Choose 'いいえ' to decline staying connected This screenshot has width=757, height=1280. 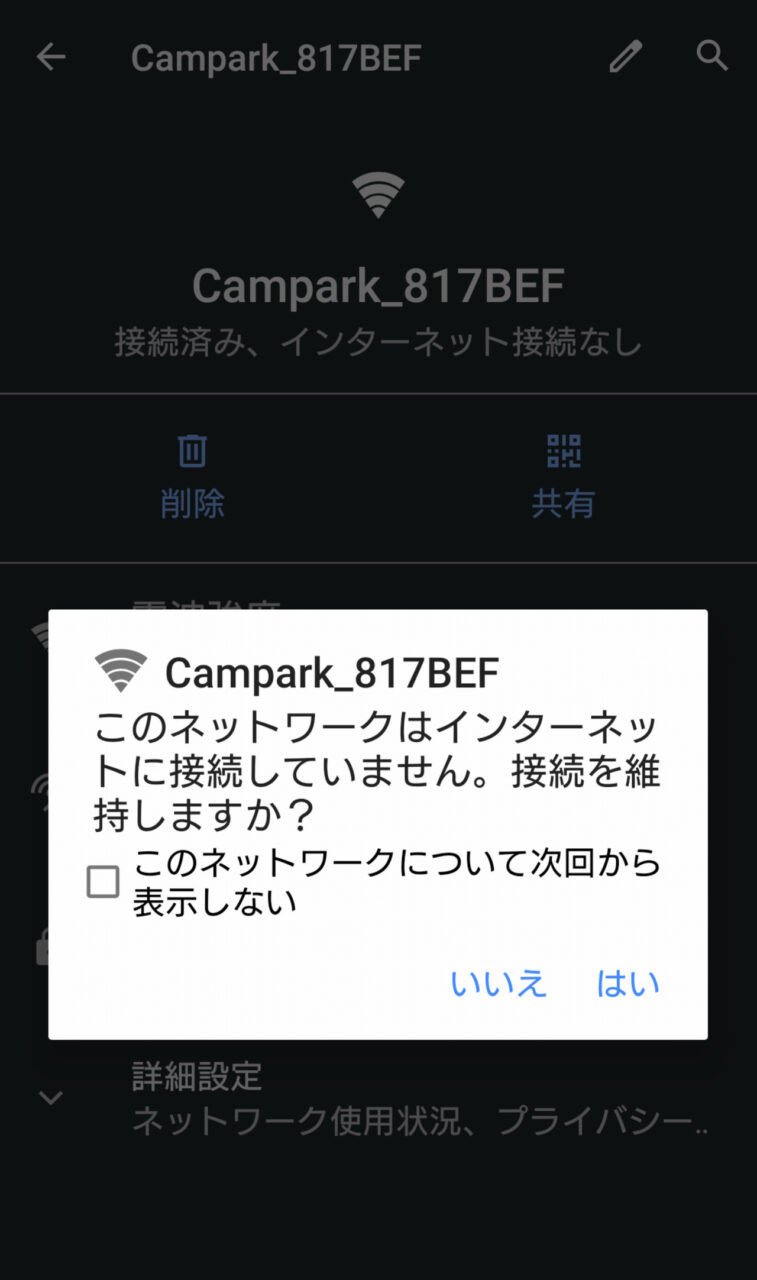[498, 983]
